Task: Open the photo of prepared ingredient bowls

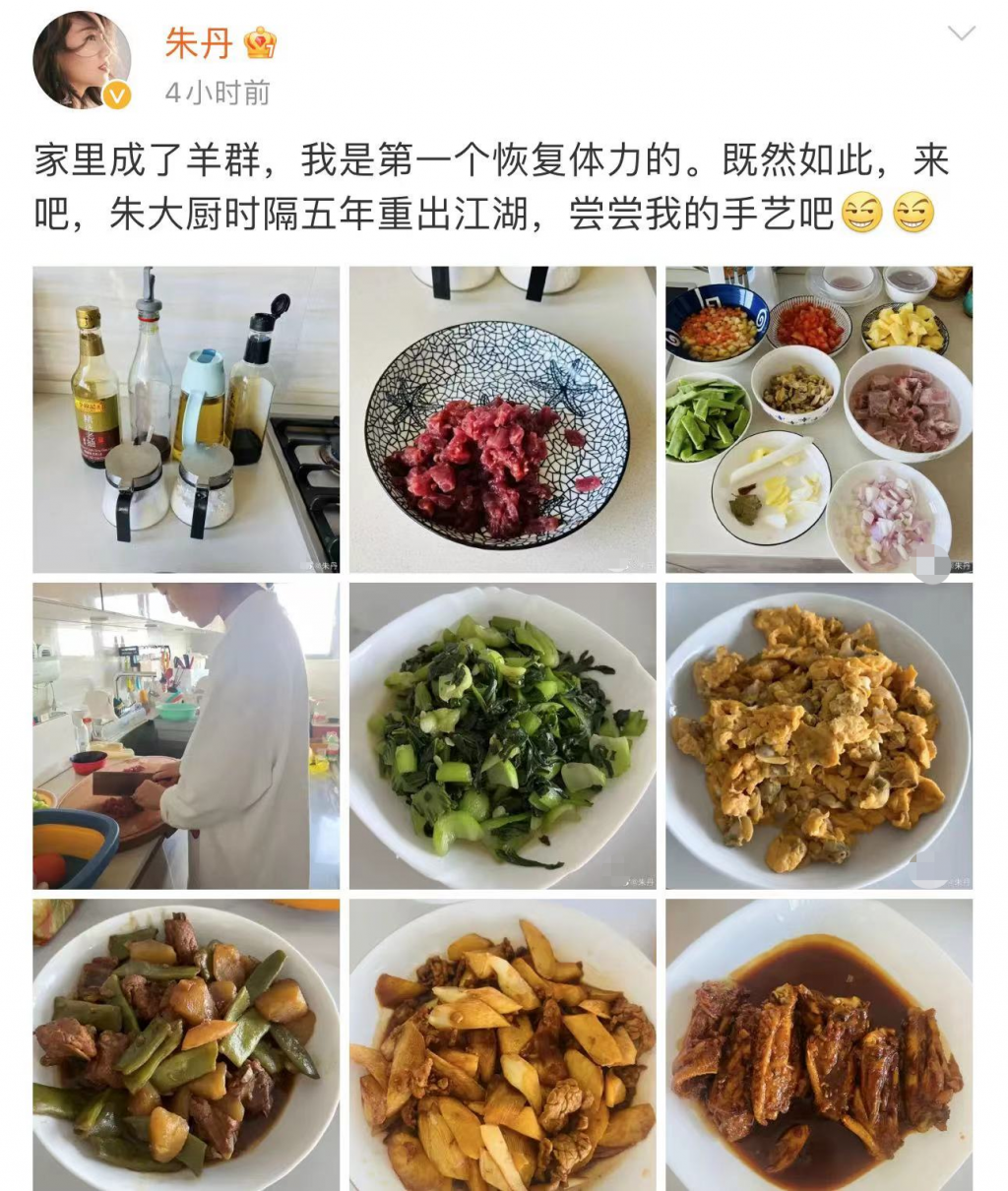Action: tap(819, 419)
